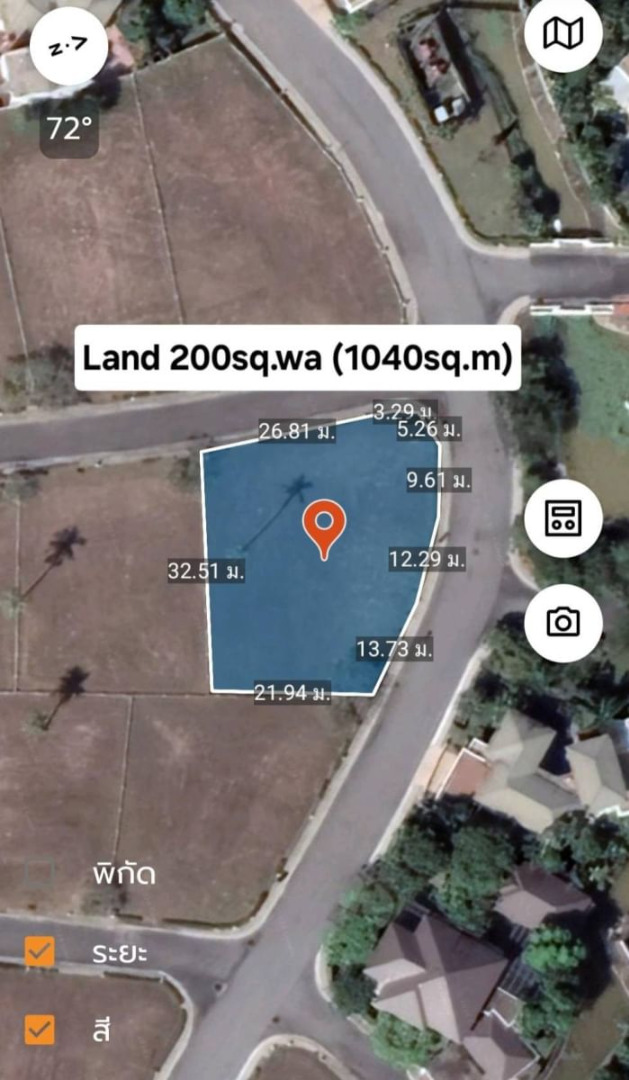Image resolution: width=629 pixels, height=1080 pixels.
Task: Capture the map with the camera button
Action: click(x=563, y=623)
